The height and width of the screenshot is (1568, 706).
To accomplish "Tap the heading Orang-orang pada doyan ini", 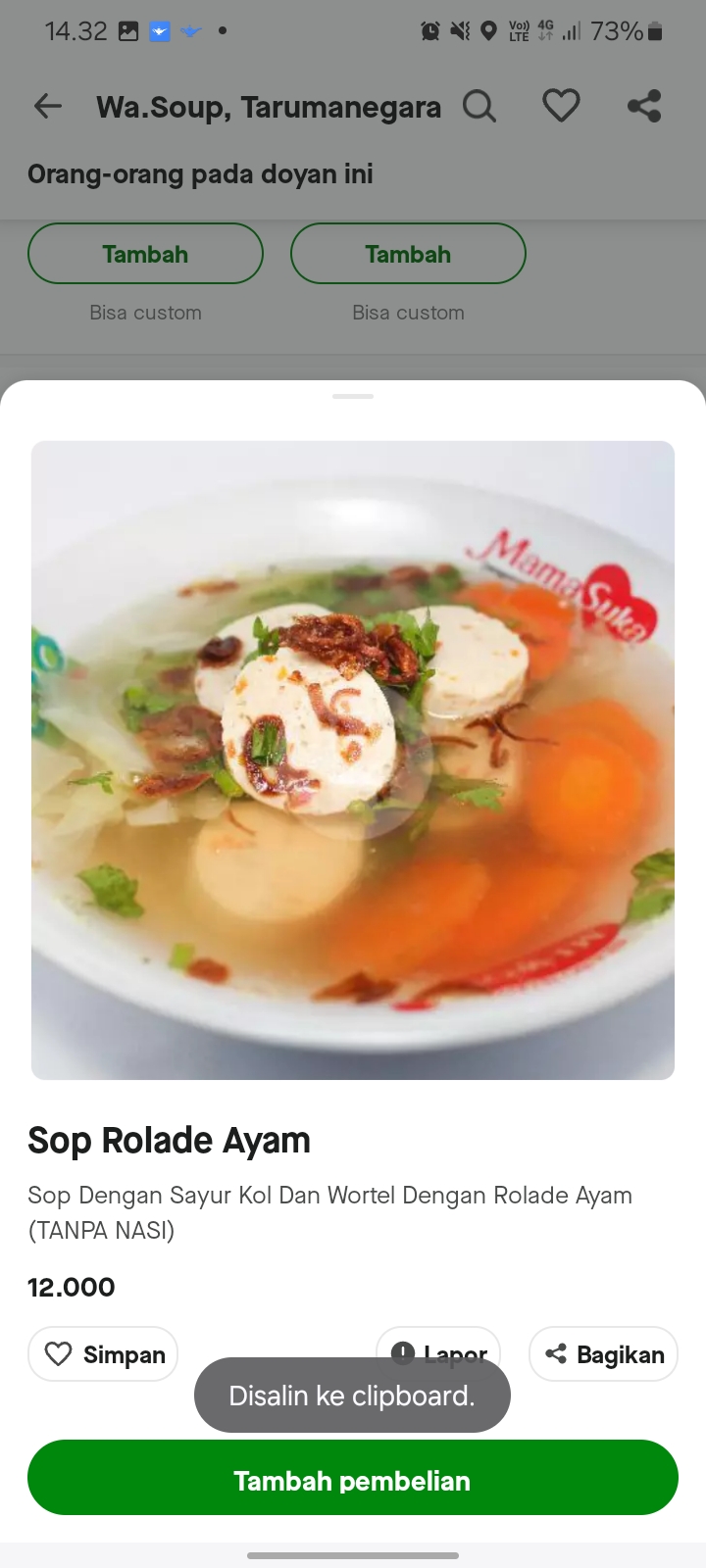I will [200, 173].
